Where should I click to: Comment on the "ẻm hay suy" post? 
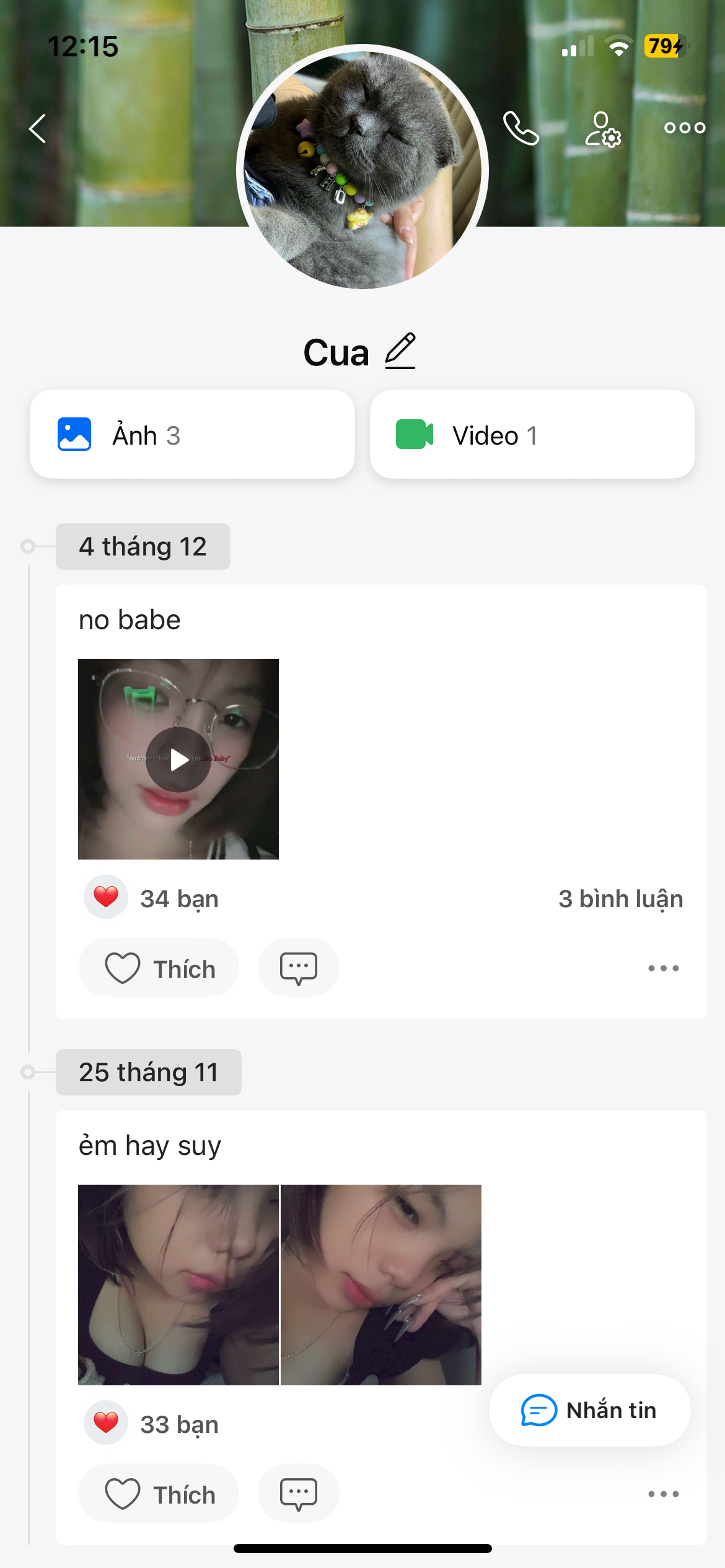click(x=299, y=1494)
